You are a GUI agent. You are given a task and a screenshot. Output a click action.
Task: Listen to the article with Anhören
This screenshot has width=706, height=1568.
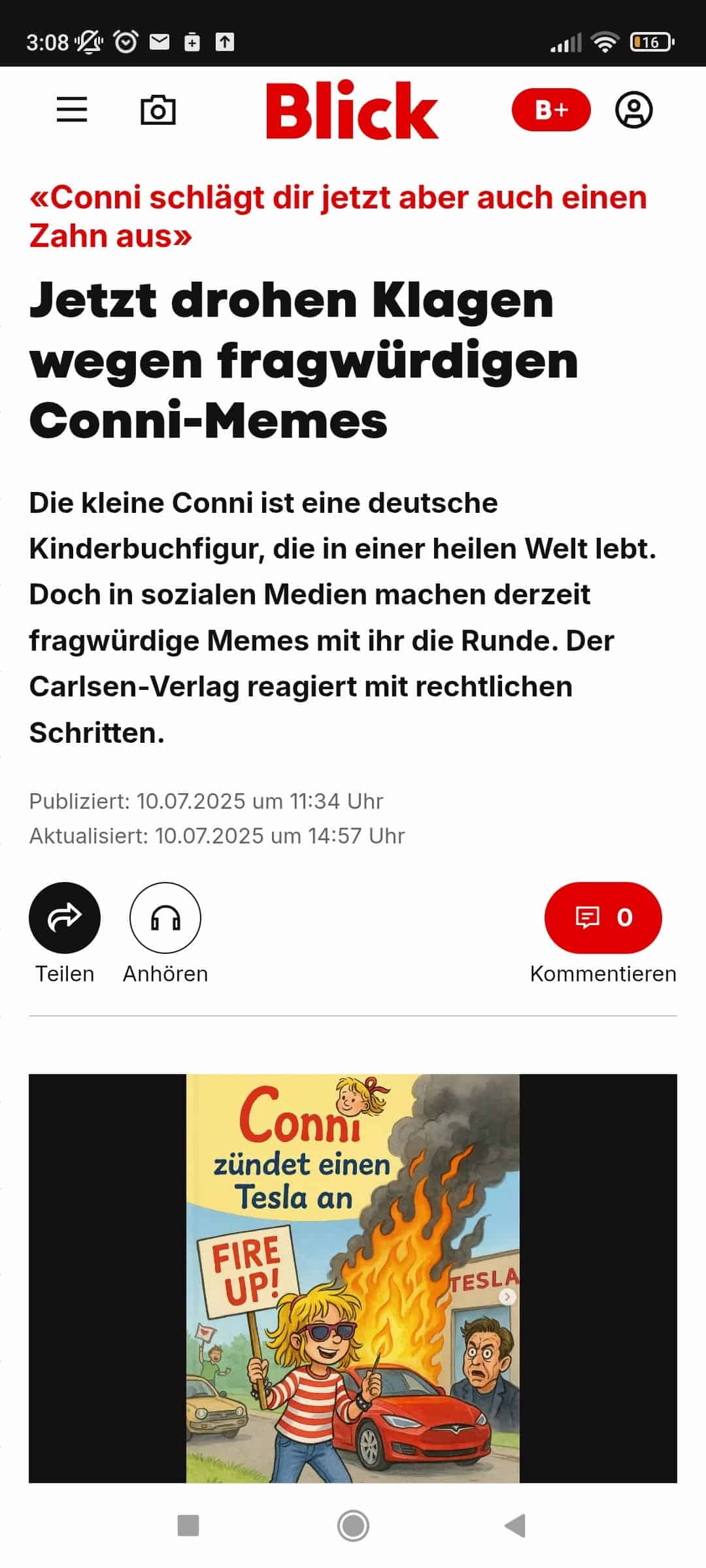[x=165, y=918]
